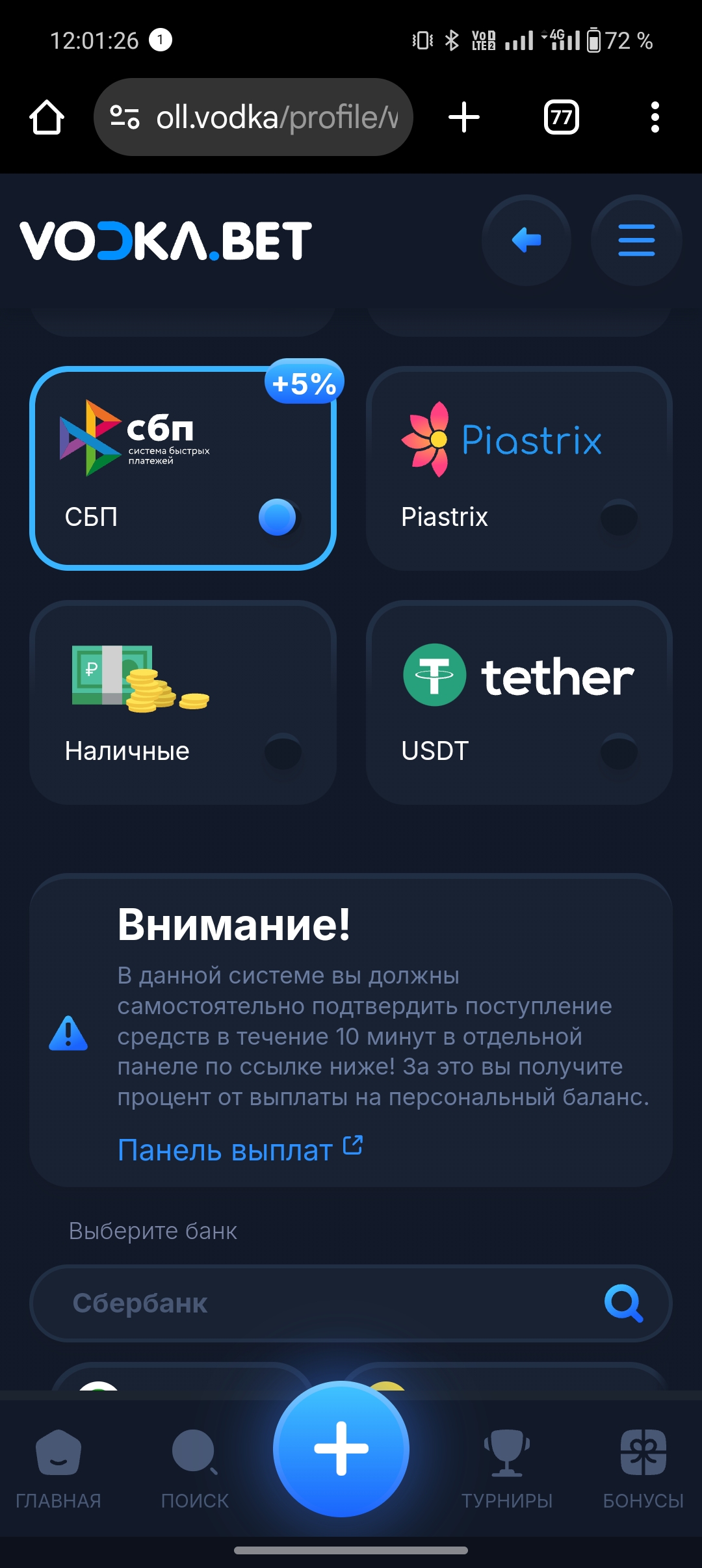Open the hamburger menu
Viewport: 702px width, 1568px height.
[636, 240]
